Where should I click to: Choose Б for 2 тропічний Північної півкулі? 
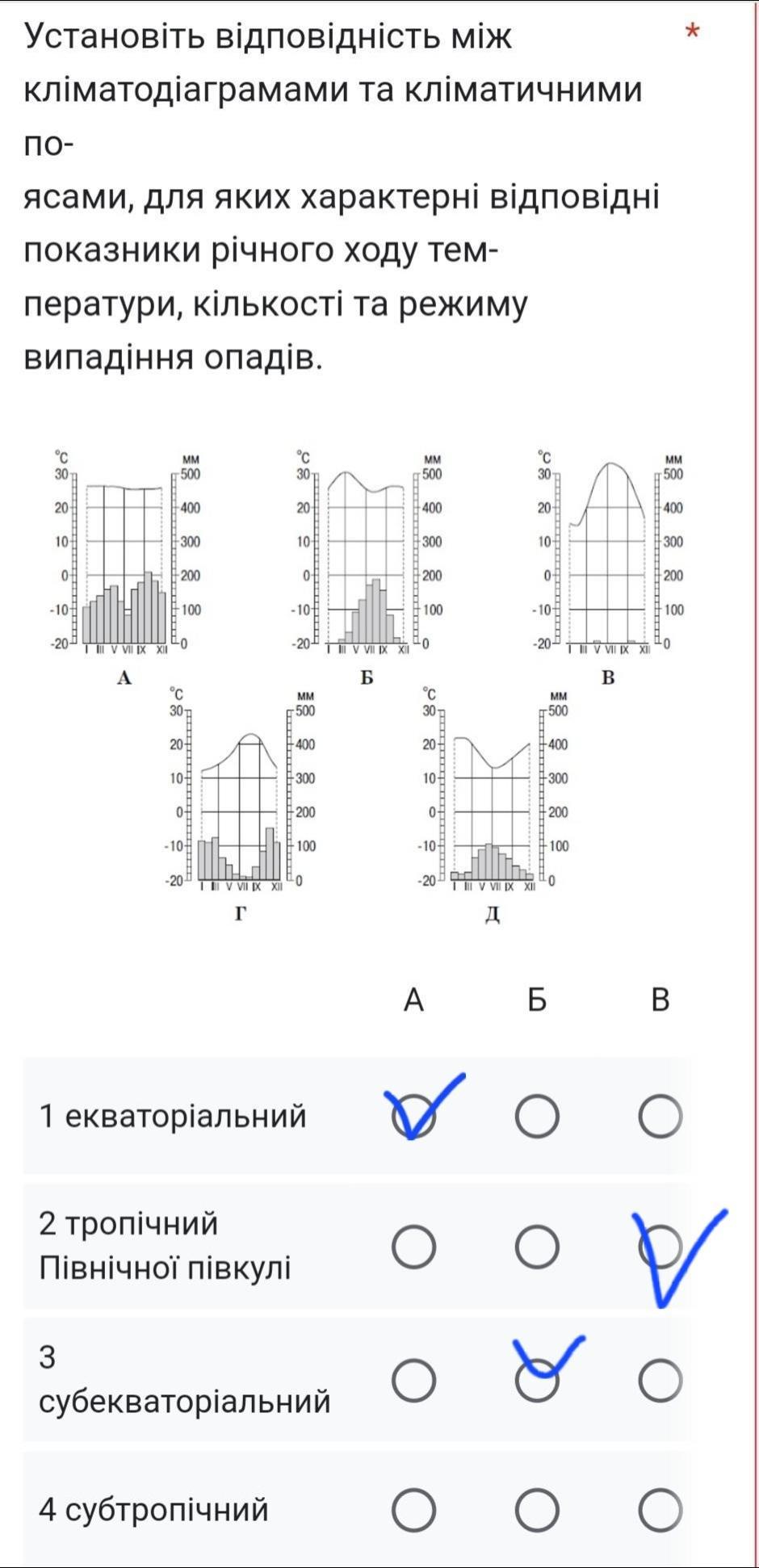coord(537,1247)
